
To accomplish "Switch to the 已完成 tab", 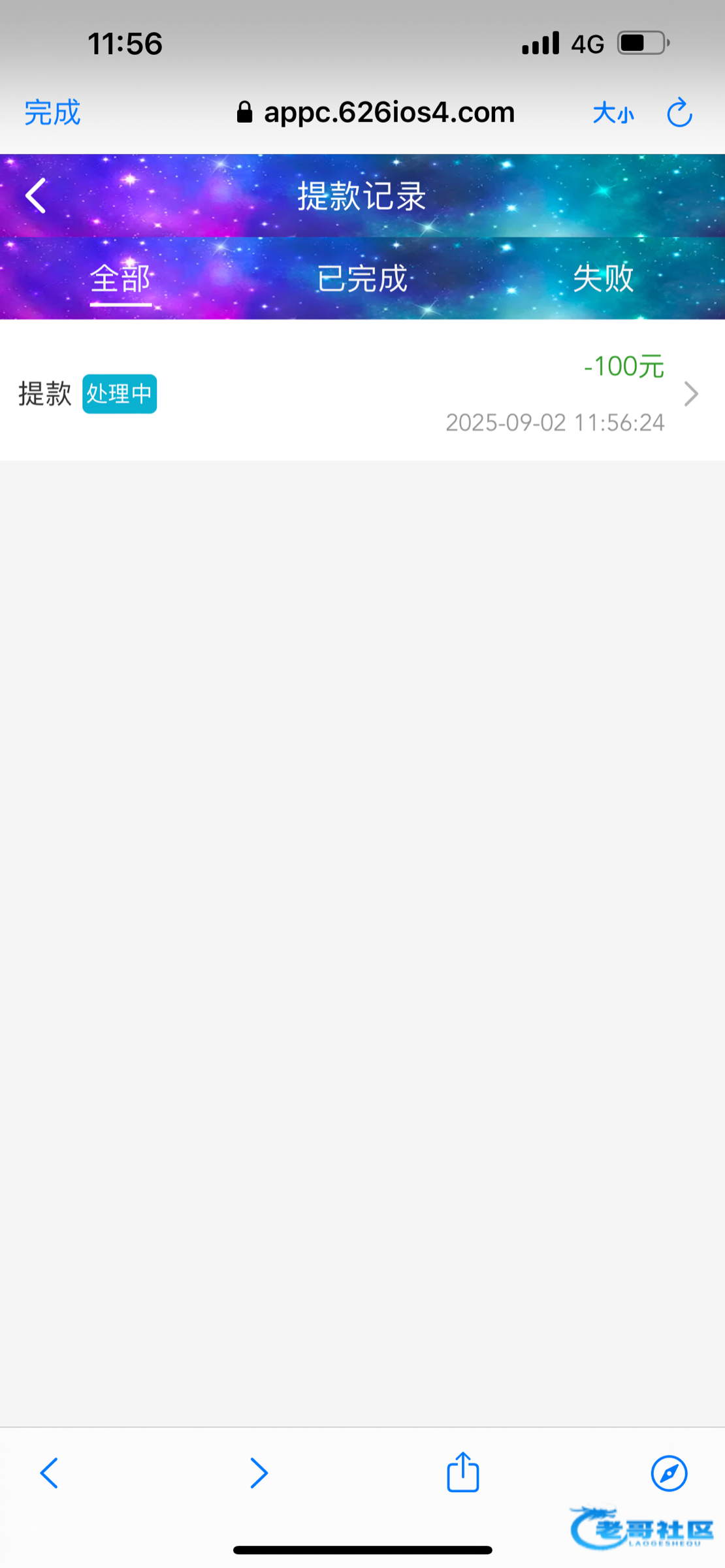I will pyautogui.click(x=362, y=279).
